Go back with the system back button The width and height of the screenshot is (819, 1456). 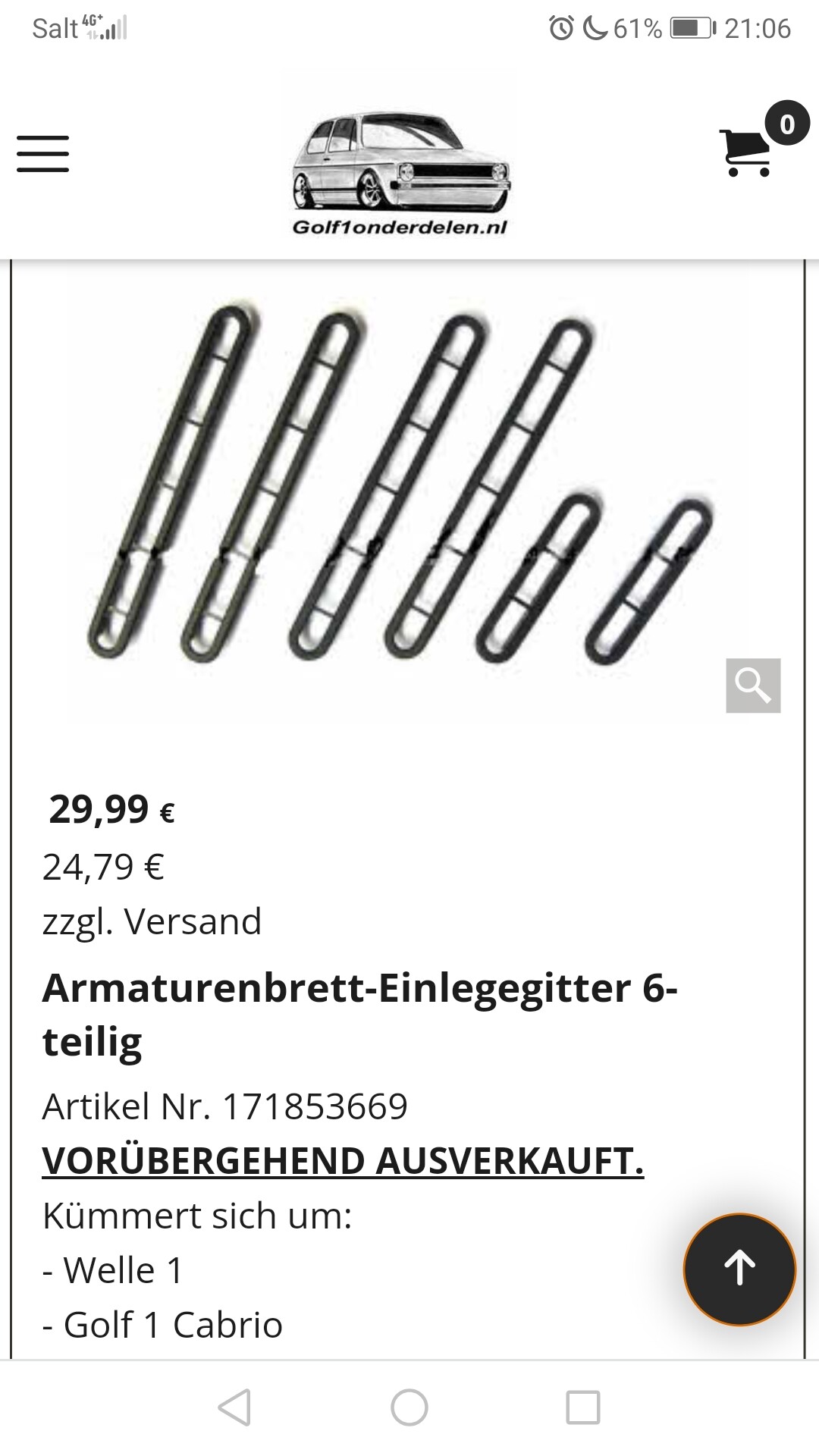point(234,1407)
